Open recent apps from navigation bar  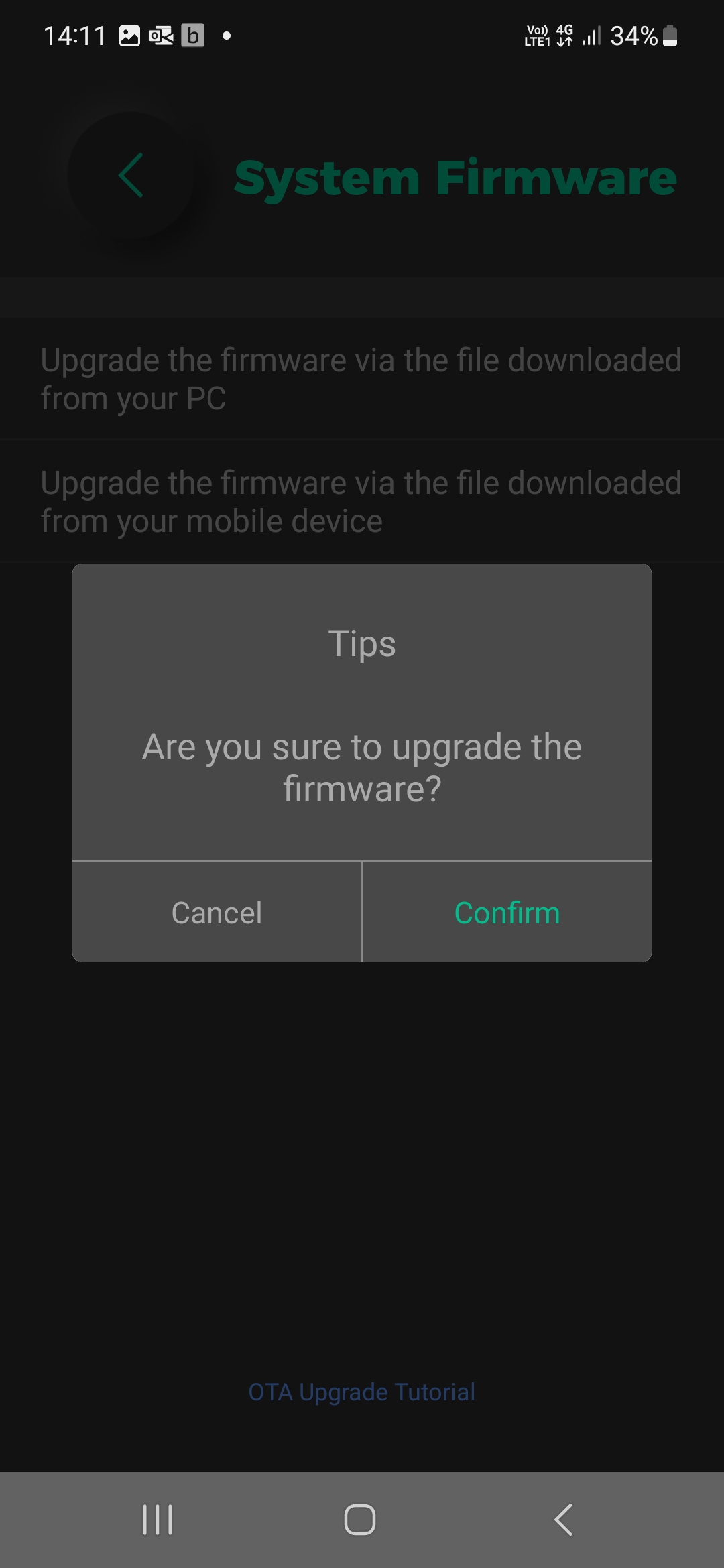click(158, 1519)
